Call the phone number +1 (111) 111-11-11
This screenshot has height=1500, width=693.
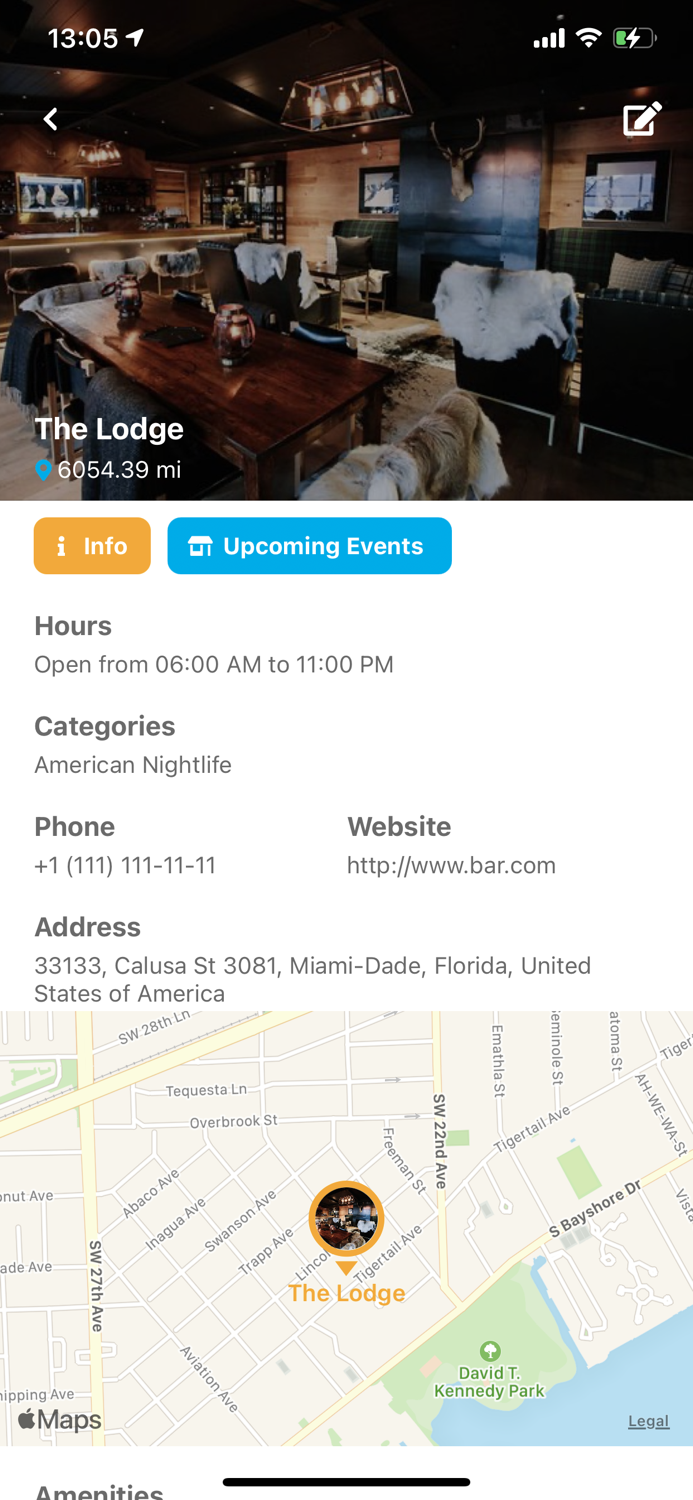click(125, 865)
